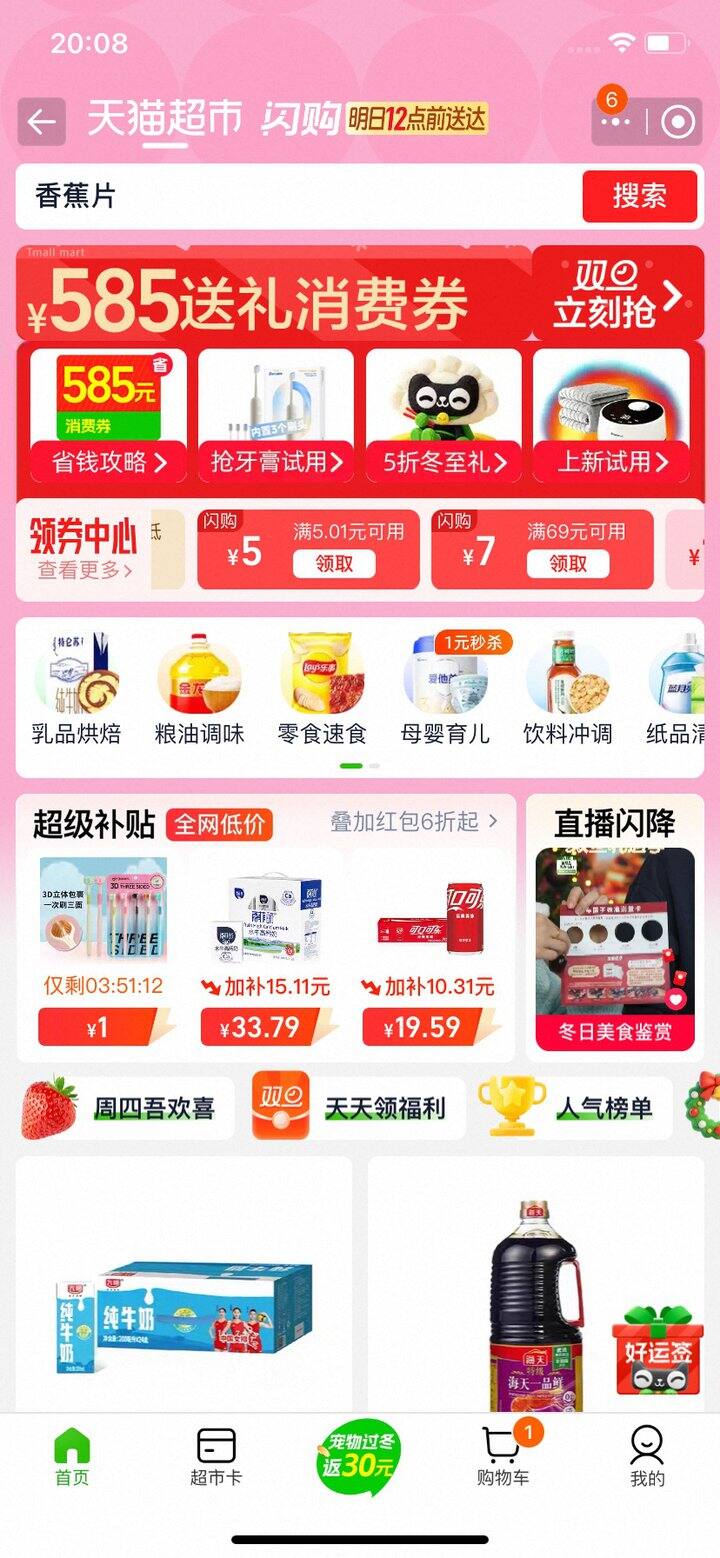Go back using the top-left arrow
The width and height of the screenshot is (720, 1558).
pos(42,122)
